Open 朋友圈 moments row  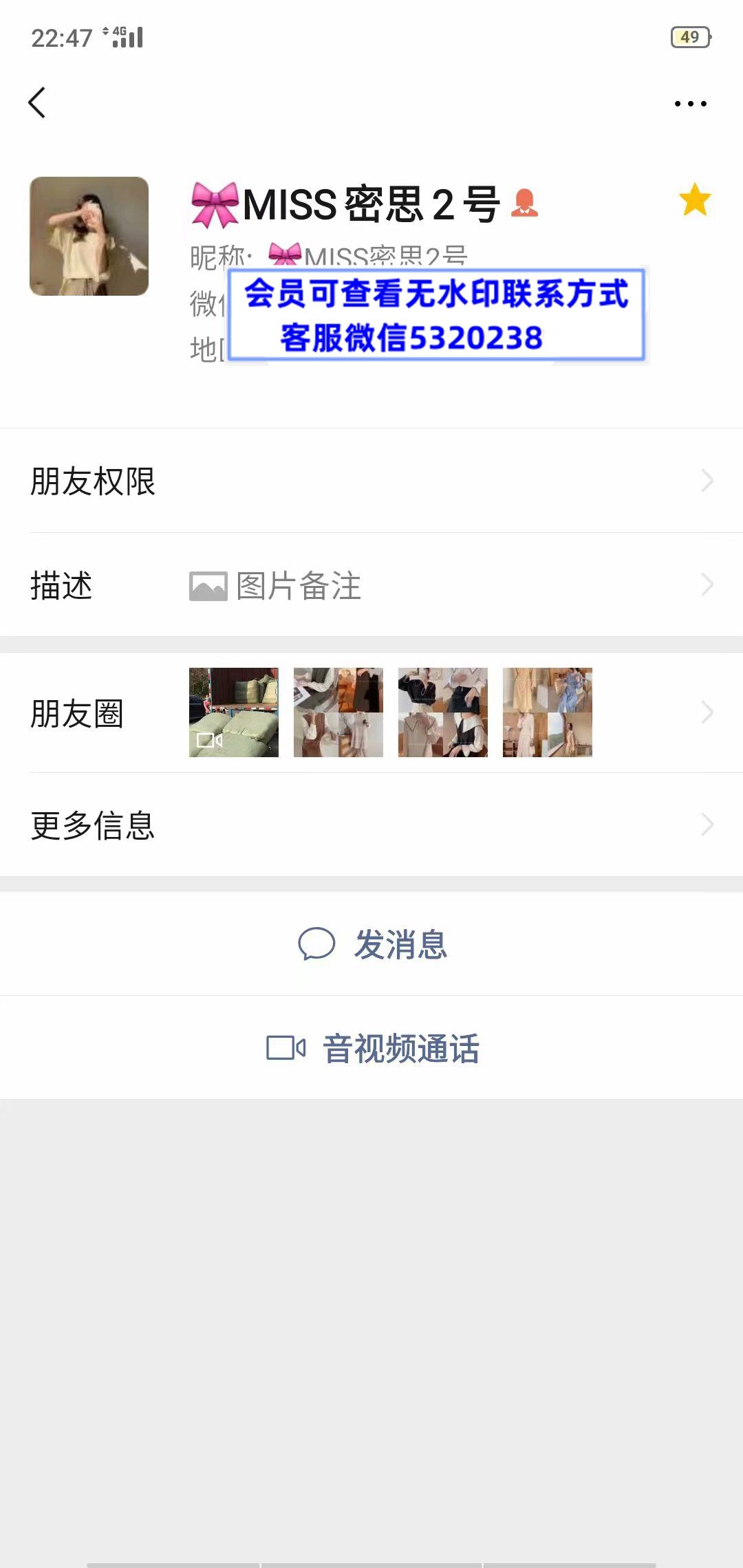click(371, 712)
